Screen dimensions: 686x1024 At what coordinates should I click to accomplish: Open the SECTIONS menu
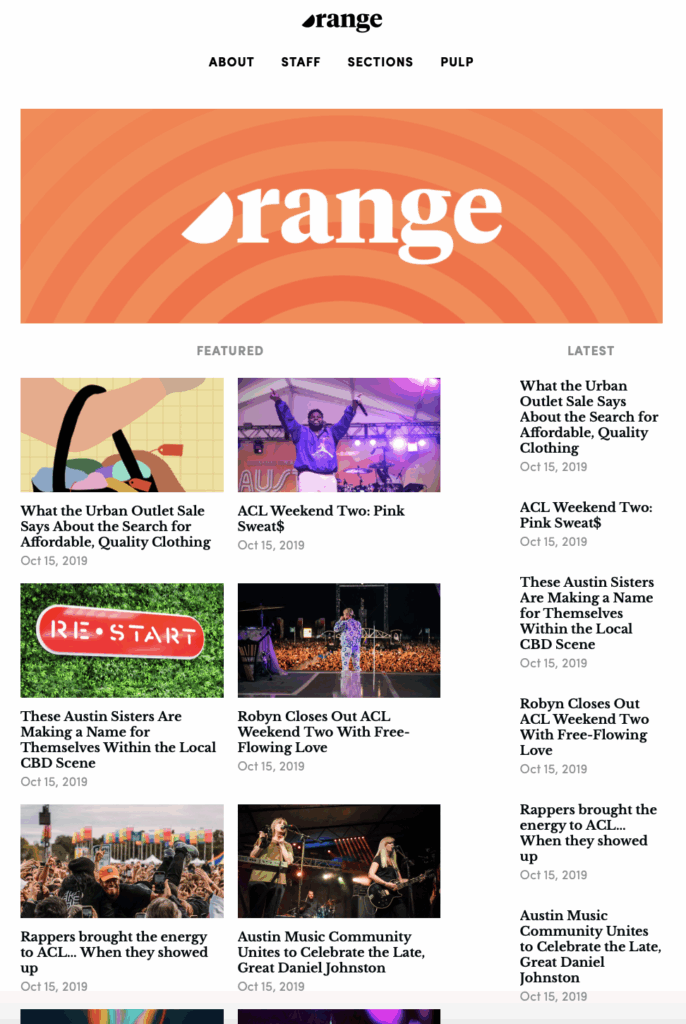pyautogui.click(x=380, y=62)
